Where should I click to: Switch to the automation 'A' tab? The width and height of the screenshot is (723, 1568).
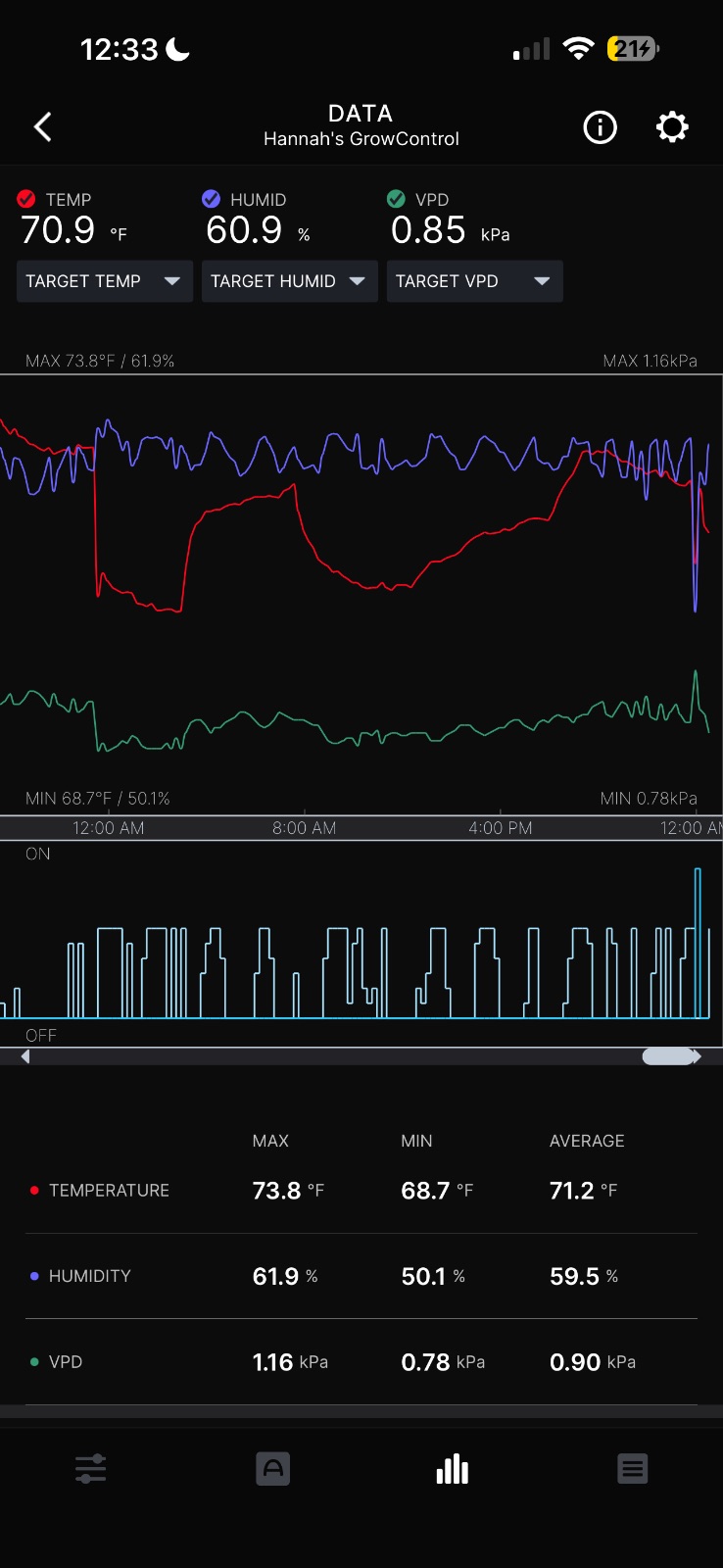point(272,1468)
